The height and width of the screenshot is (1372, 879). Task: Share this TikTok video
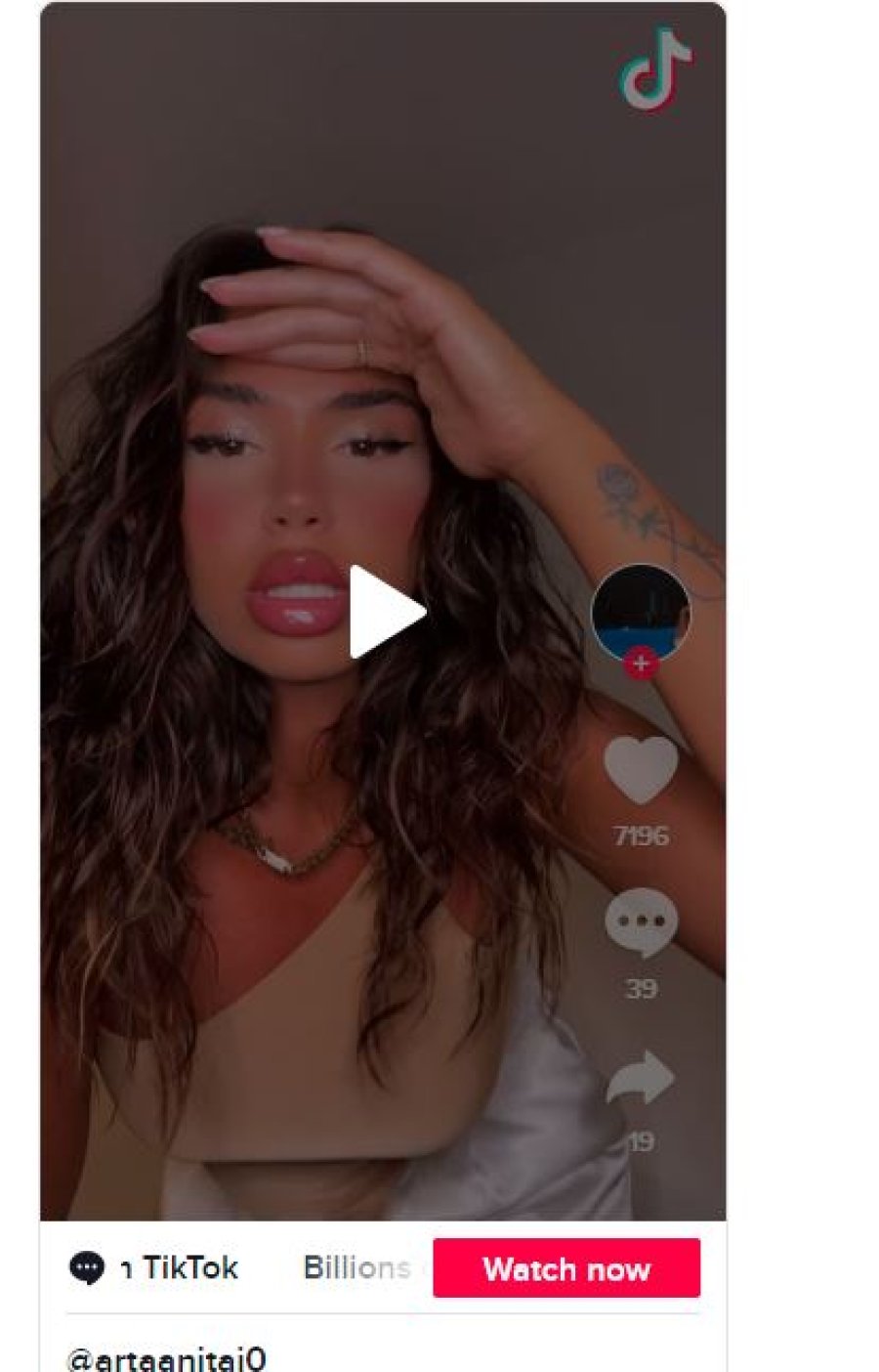pyautogui.click(x=641, y=1079)
